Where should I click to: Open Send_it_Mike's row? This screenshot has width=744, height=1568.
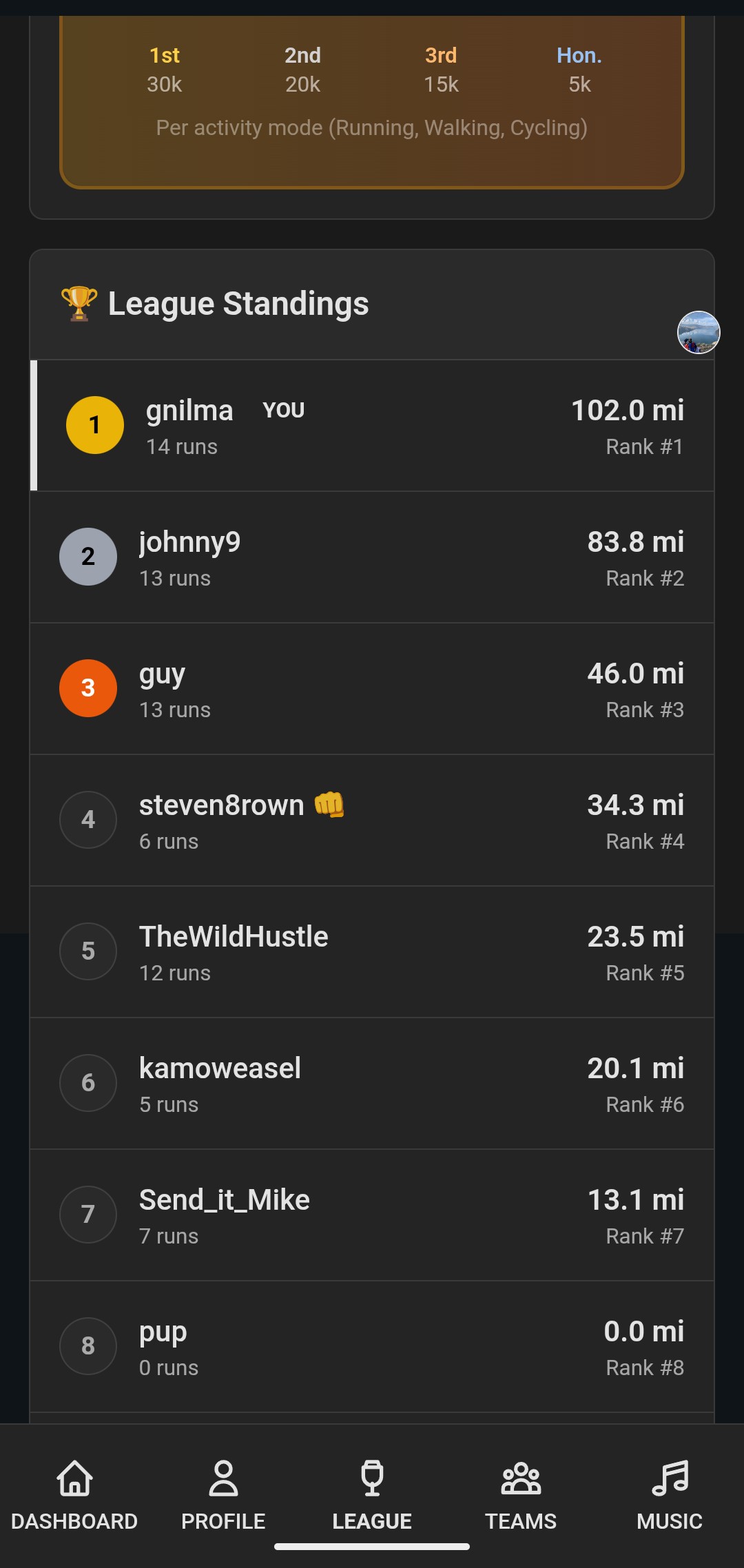coord(372,1215)
